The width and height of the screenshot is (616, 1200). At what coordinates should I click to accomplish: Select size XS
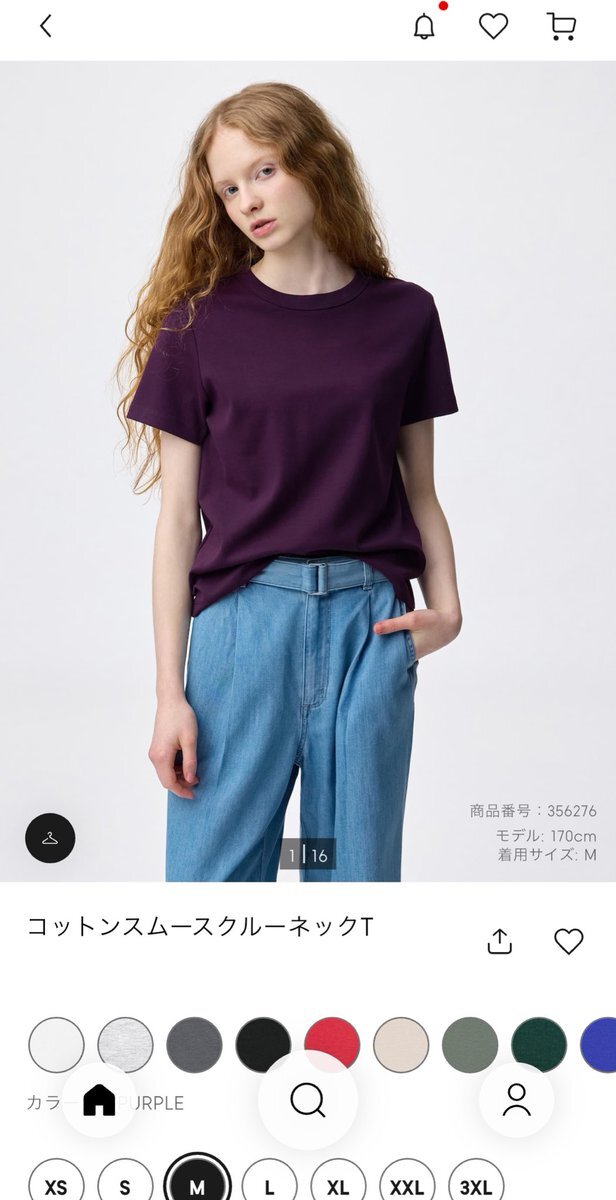(x=56, y=1187)
